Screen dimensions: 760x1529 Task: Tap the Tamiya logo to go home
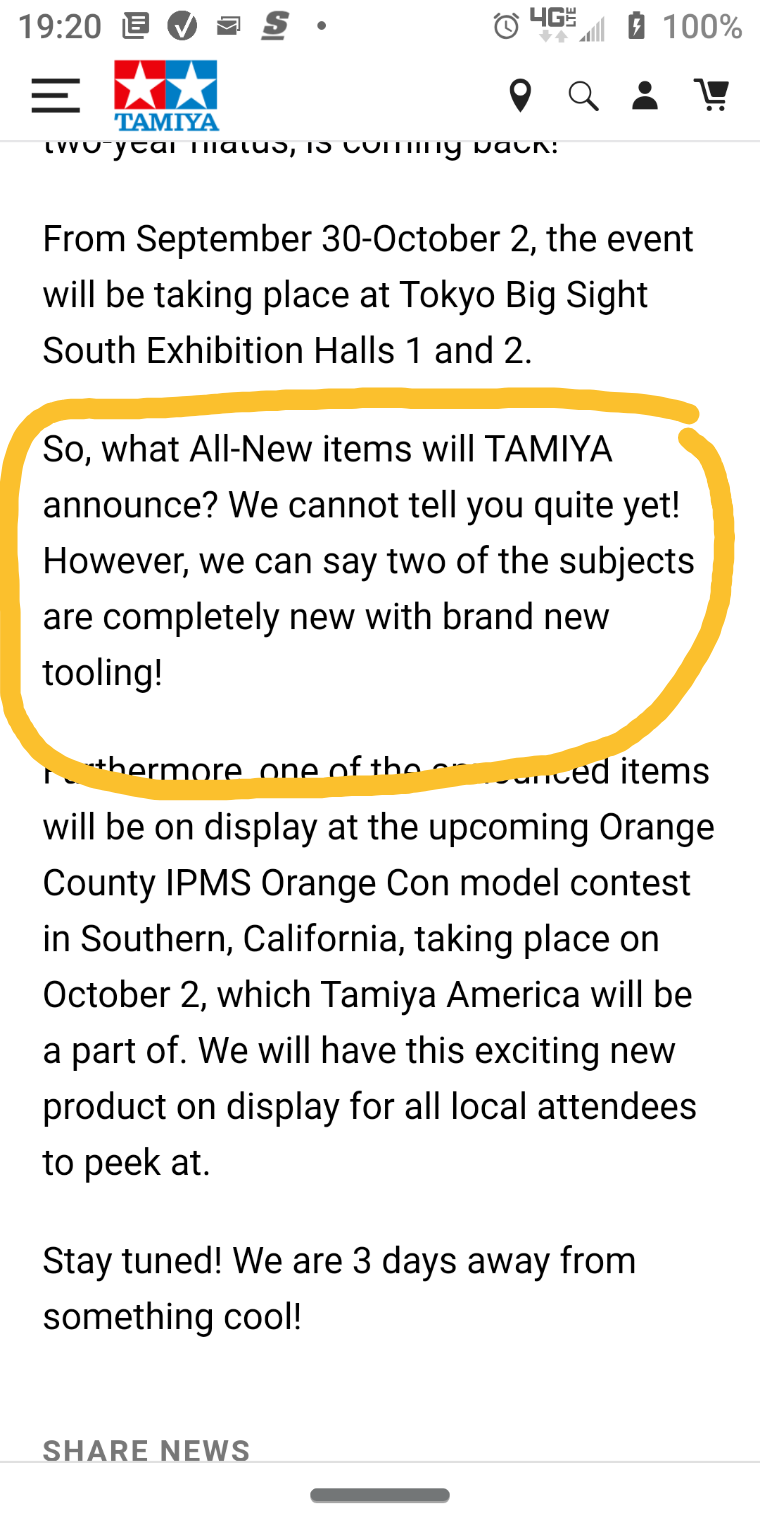(x=166, y=96)
